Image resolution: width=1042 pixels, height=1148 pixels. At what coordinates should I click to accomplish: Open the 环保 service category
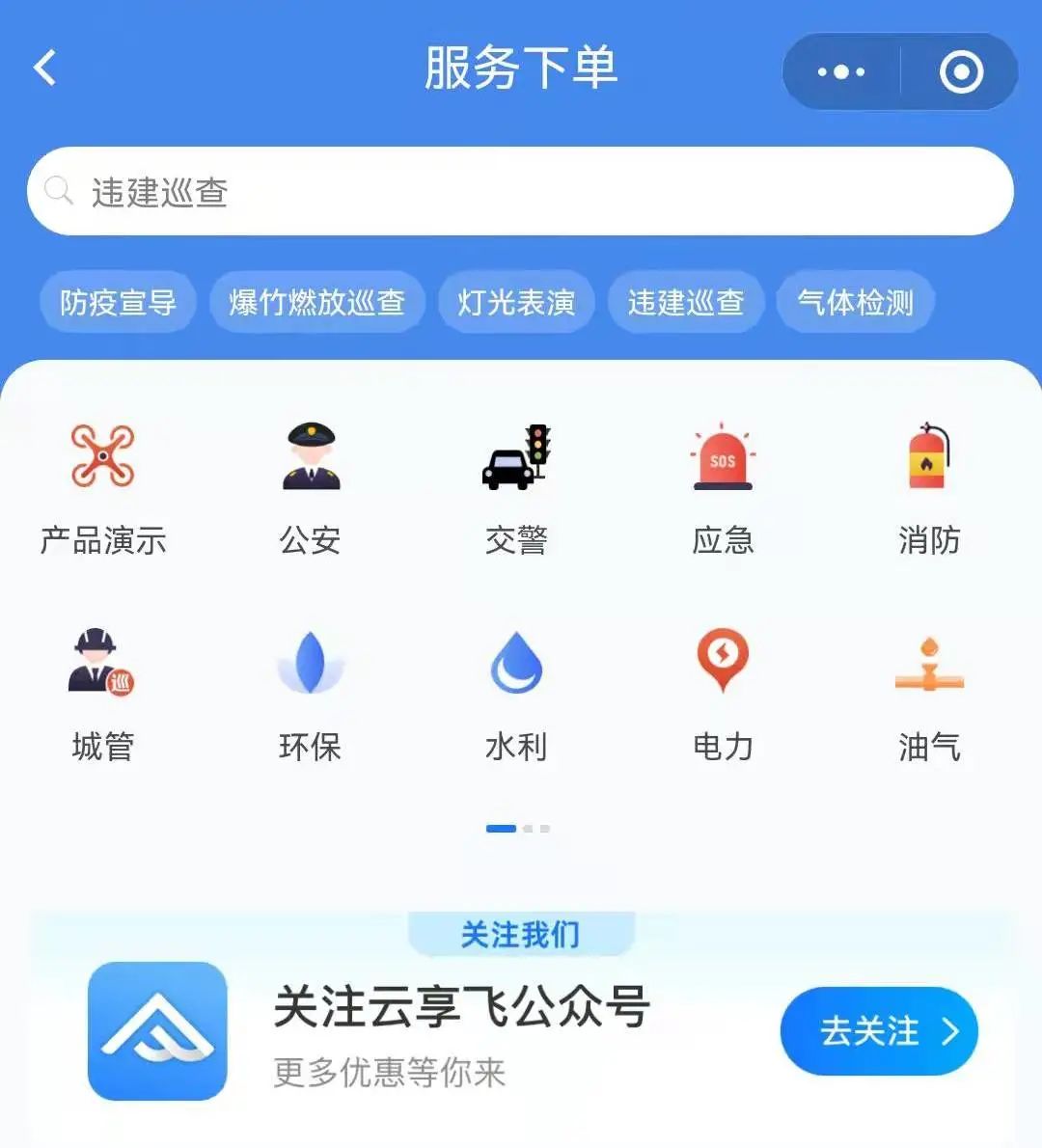pos(310,694)
